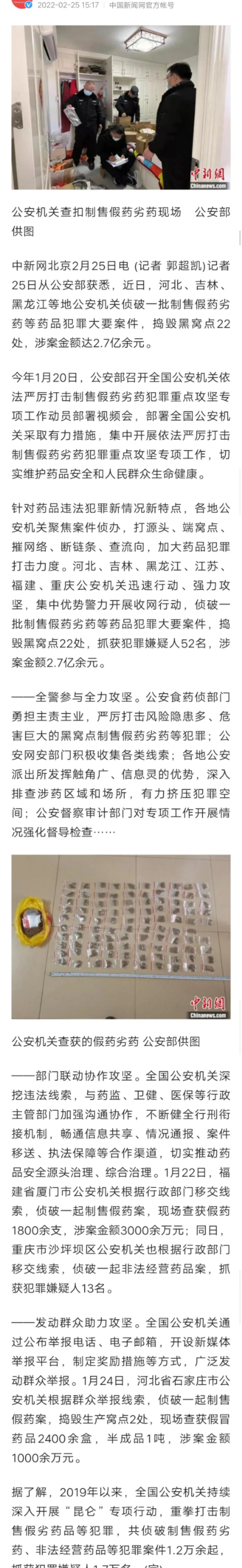242x1568 pixels.
Task: Enlarge the police raid scene photo
Action: 121,107
